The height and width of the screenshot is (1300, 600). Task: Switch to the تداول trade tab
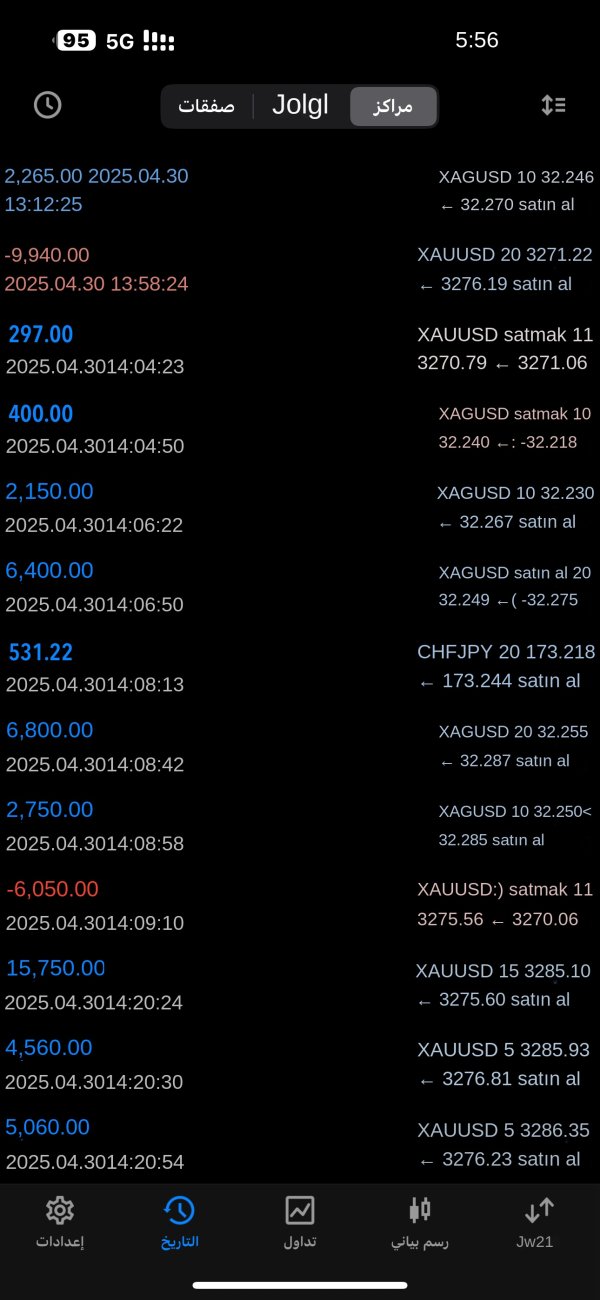click(300, 1222)
